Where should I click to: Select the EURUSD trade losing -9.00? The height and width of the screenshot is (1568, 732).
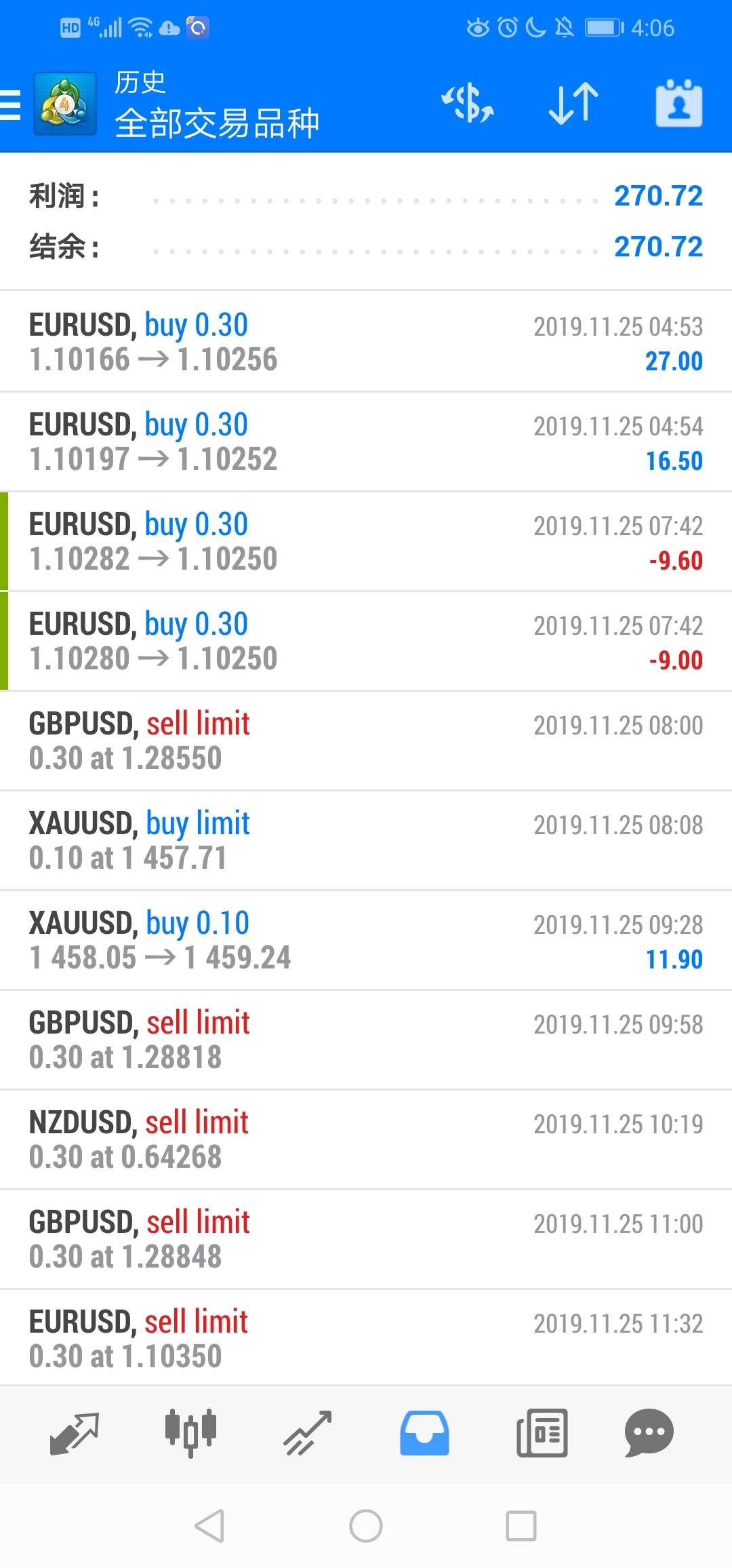click(366, 641)
